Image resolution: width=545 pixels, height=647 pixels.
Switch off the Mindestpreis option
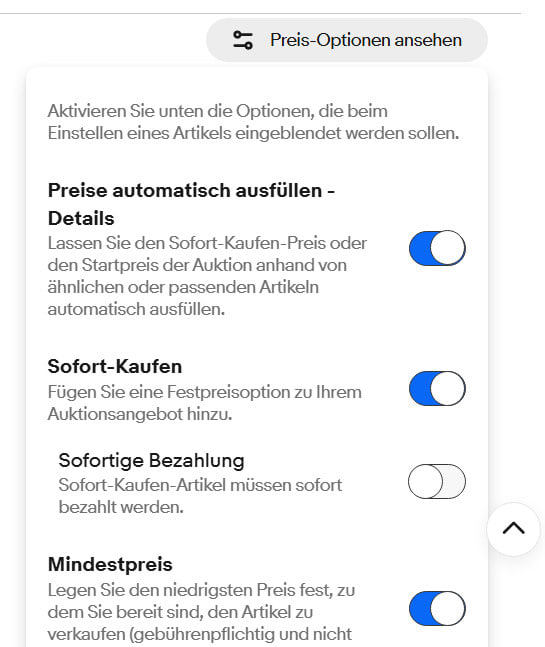click(437, 609)
